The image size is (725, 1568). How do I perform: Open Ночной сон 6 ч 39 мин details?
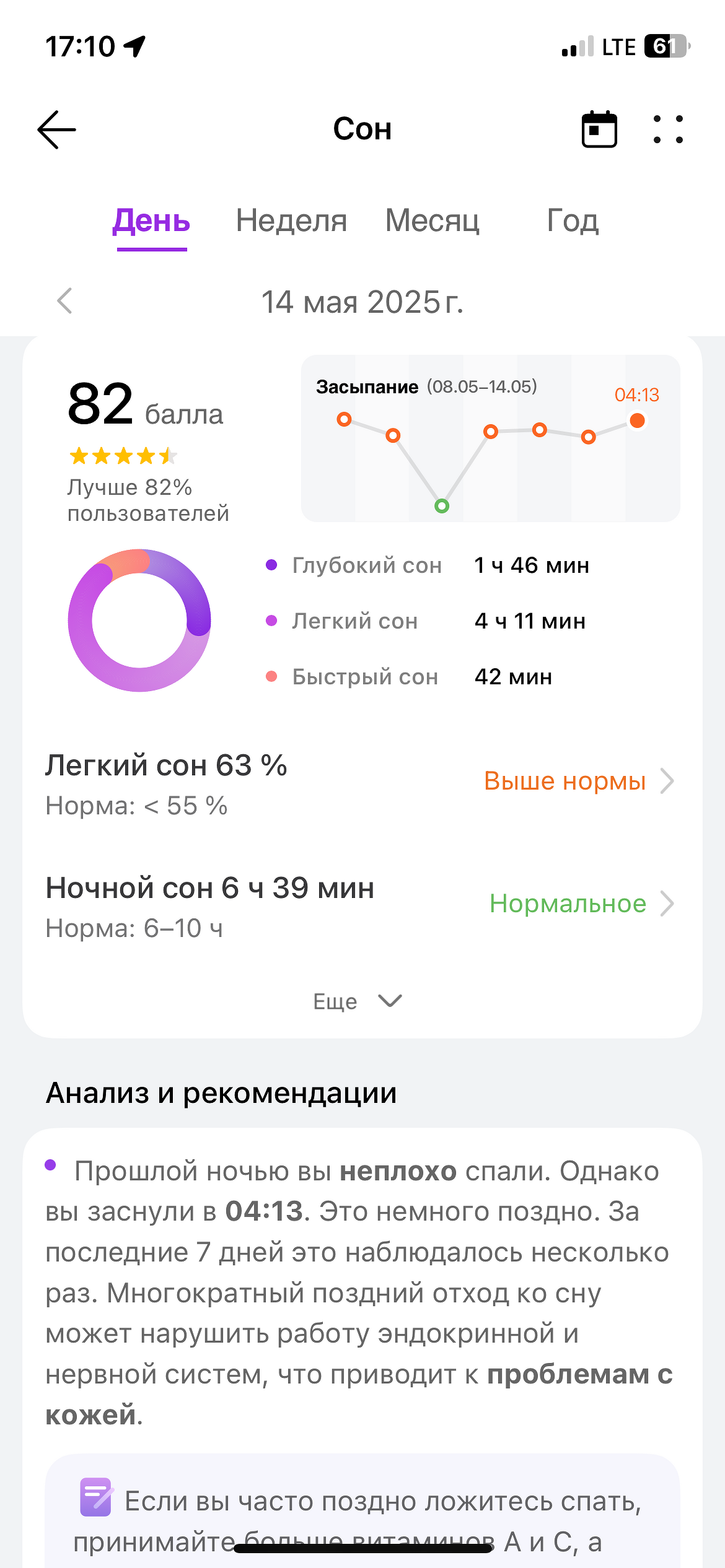(359, 904)
